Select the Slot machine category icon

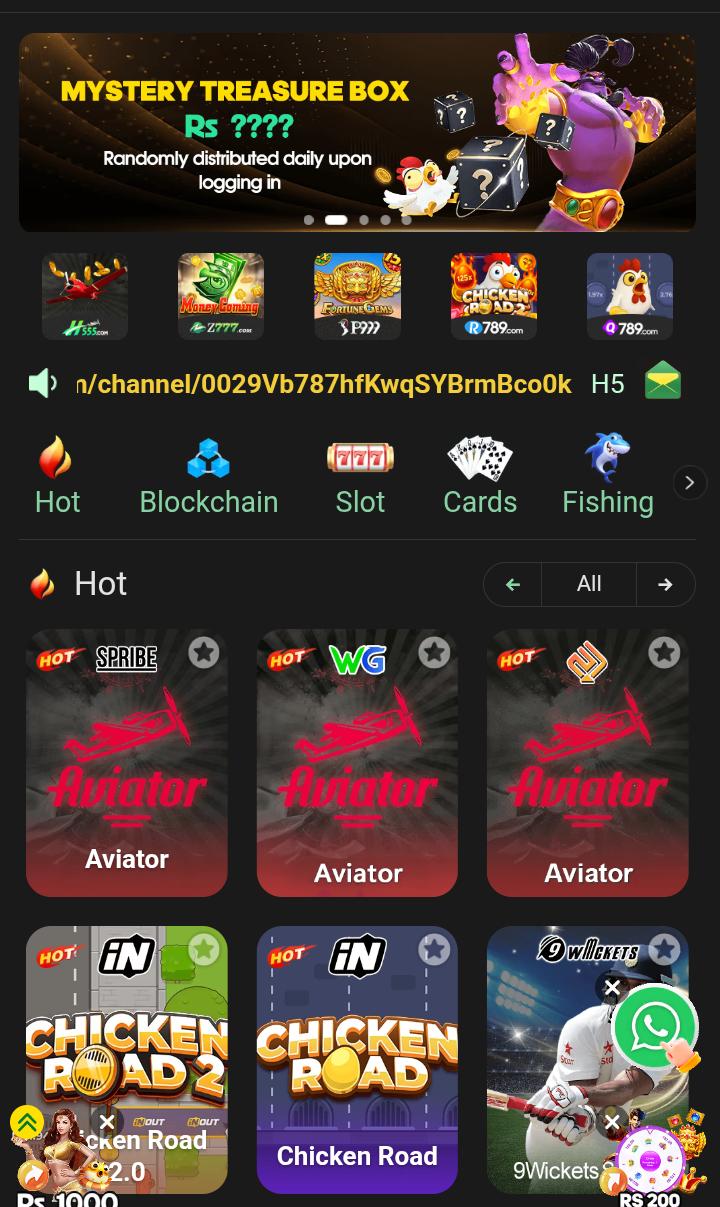[360, 458]
